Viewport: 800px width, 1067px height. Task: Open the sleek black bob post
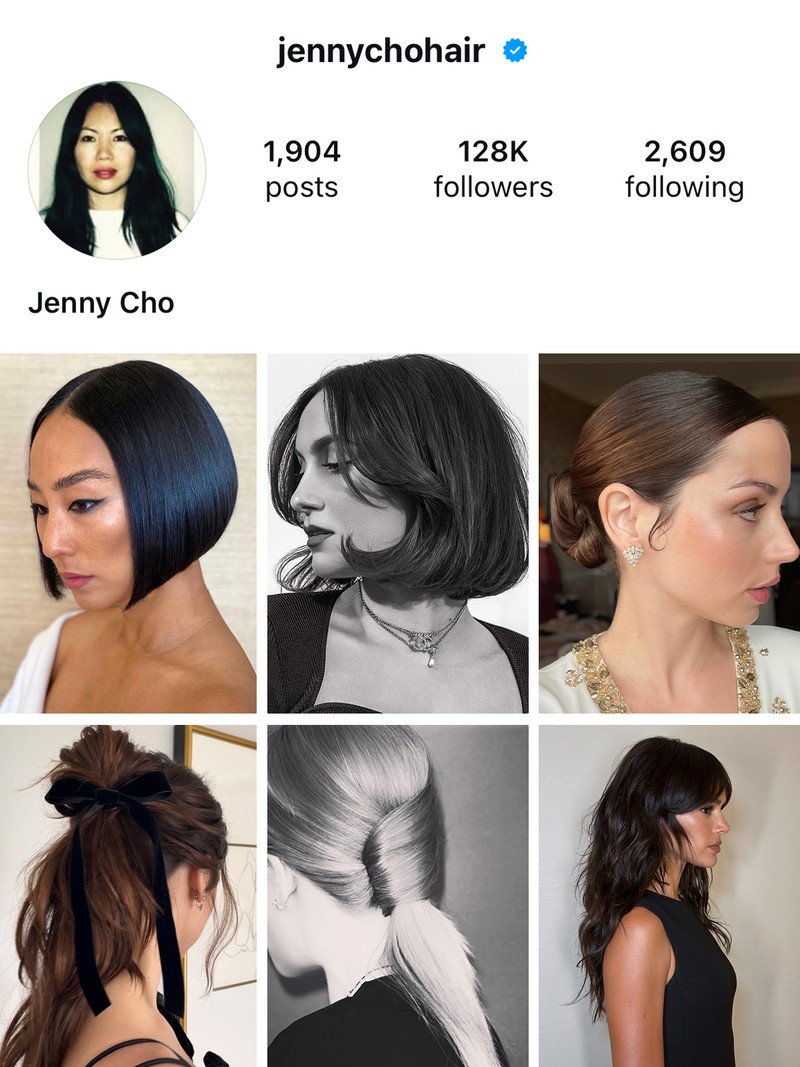pos(128,533)
